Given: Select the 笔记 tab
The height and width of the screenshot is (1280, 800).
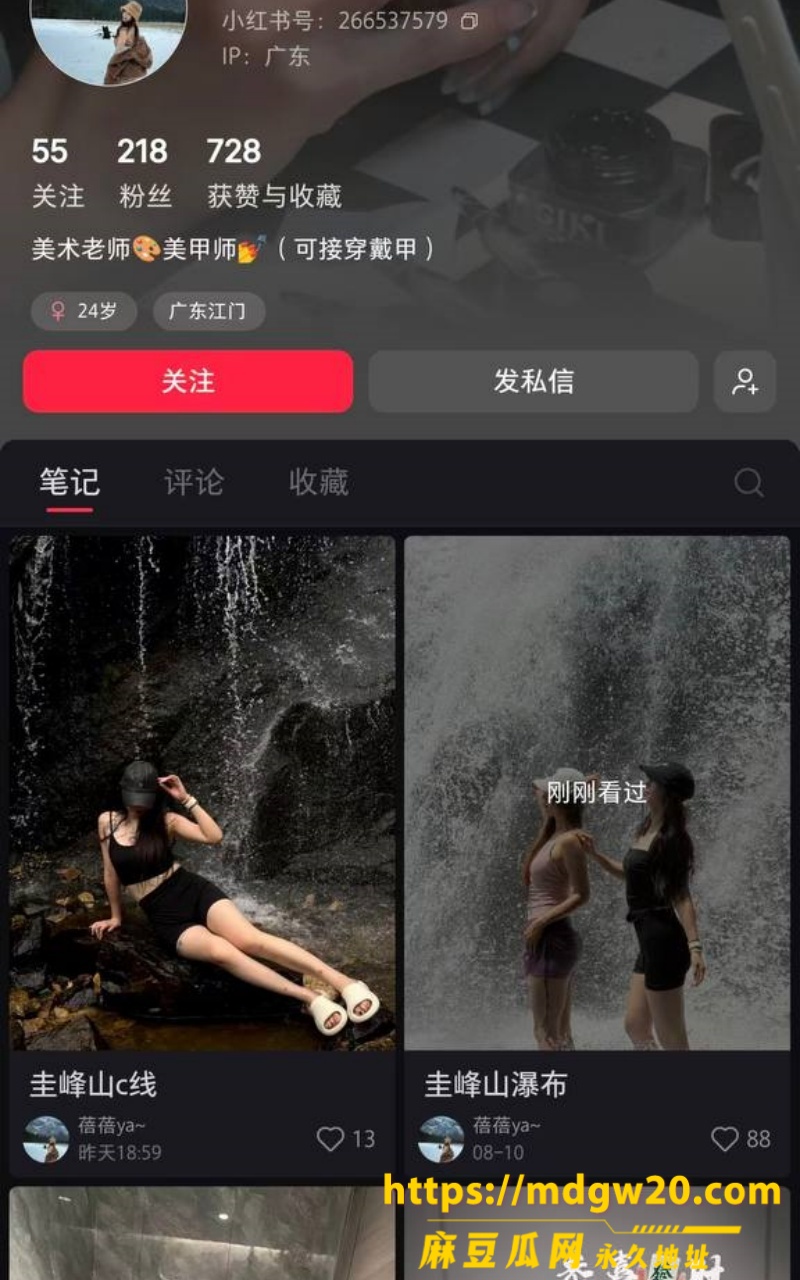Looking at the screenshot, I should point(69,482).
